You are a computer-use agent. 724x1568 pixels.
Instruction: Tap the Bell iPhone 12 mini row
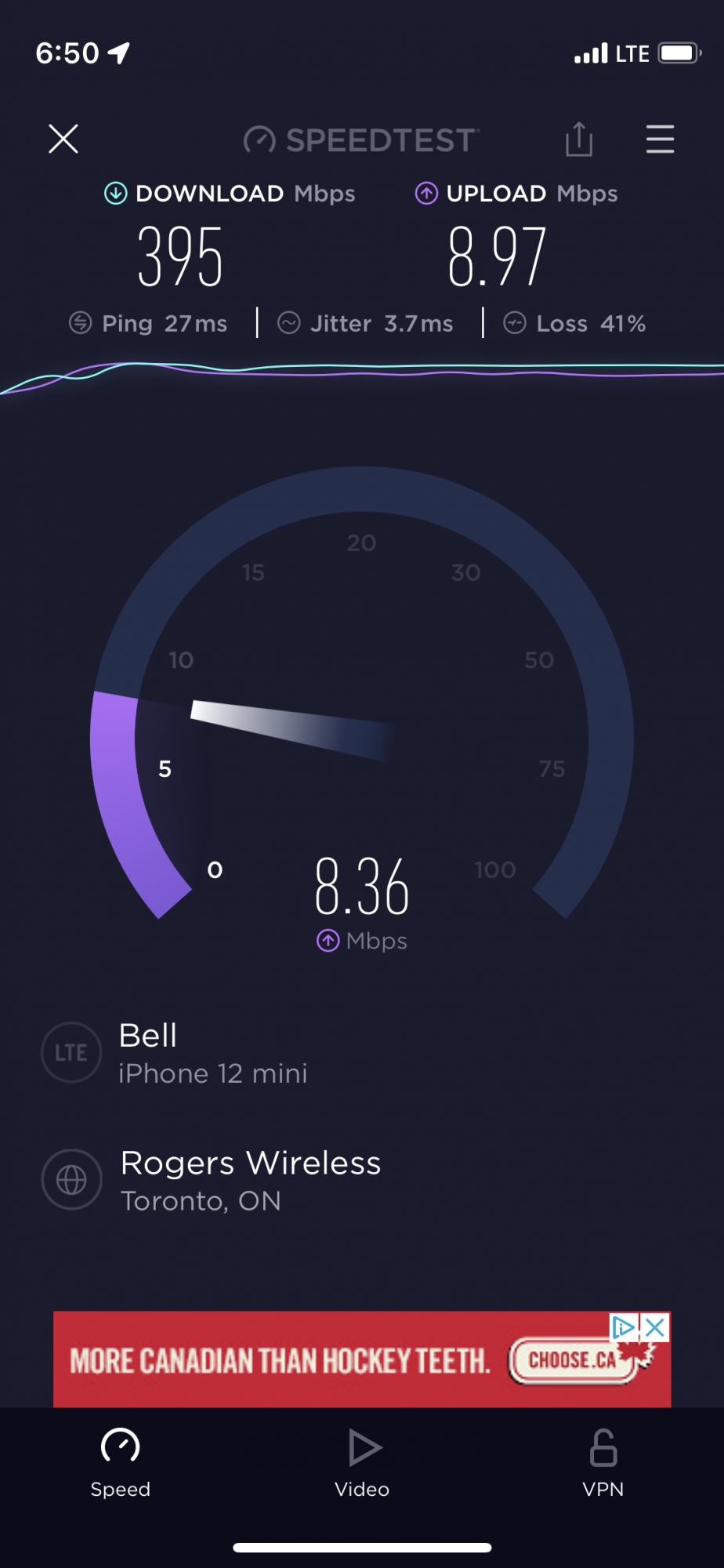tap(362, 1053)
